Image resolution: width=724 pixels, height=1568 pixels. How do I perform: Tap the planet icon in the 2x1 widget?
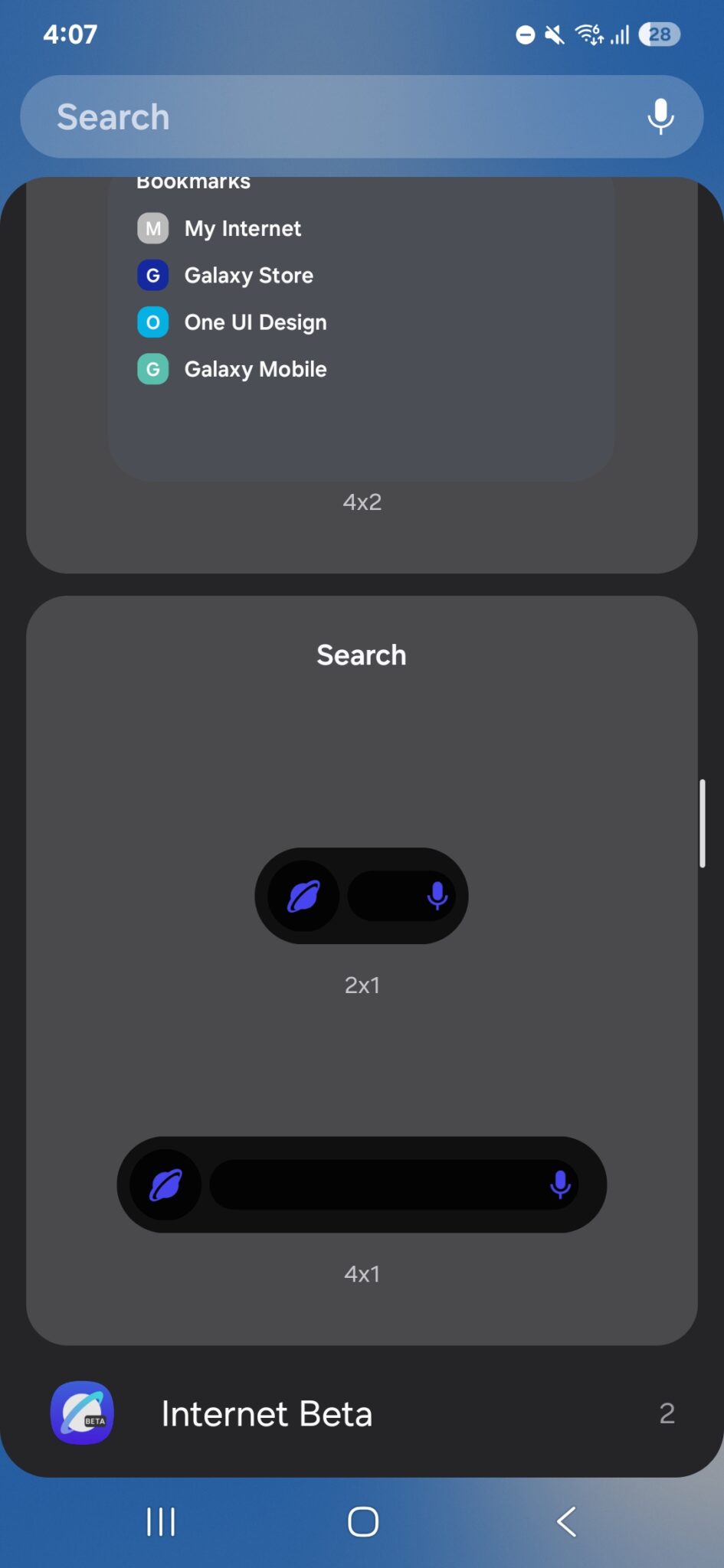click(x=303, y=896)
